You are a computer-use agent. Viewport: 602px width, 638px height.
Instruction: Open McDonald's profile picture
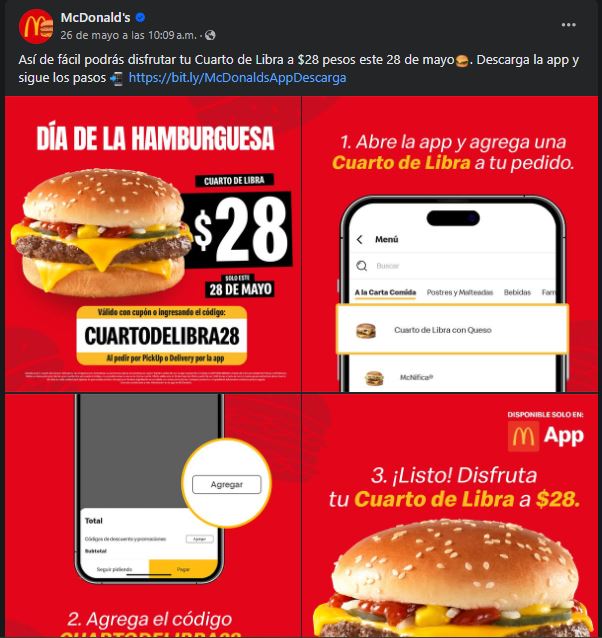coord(36,26)
